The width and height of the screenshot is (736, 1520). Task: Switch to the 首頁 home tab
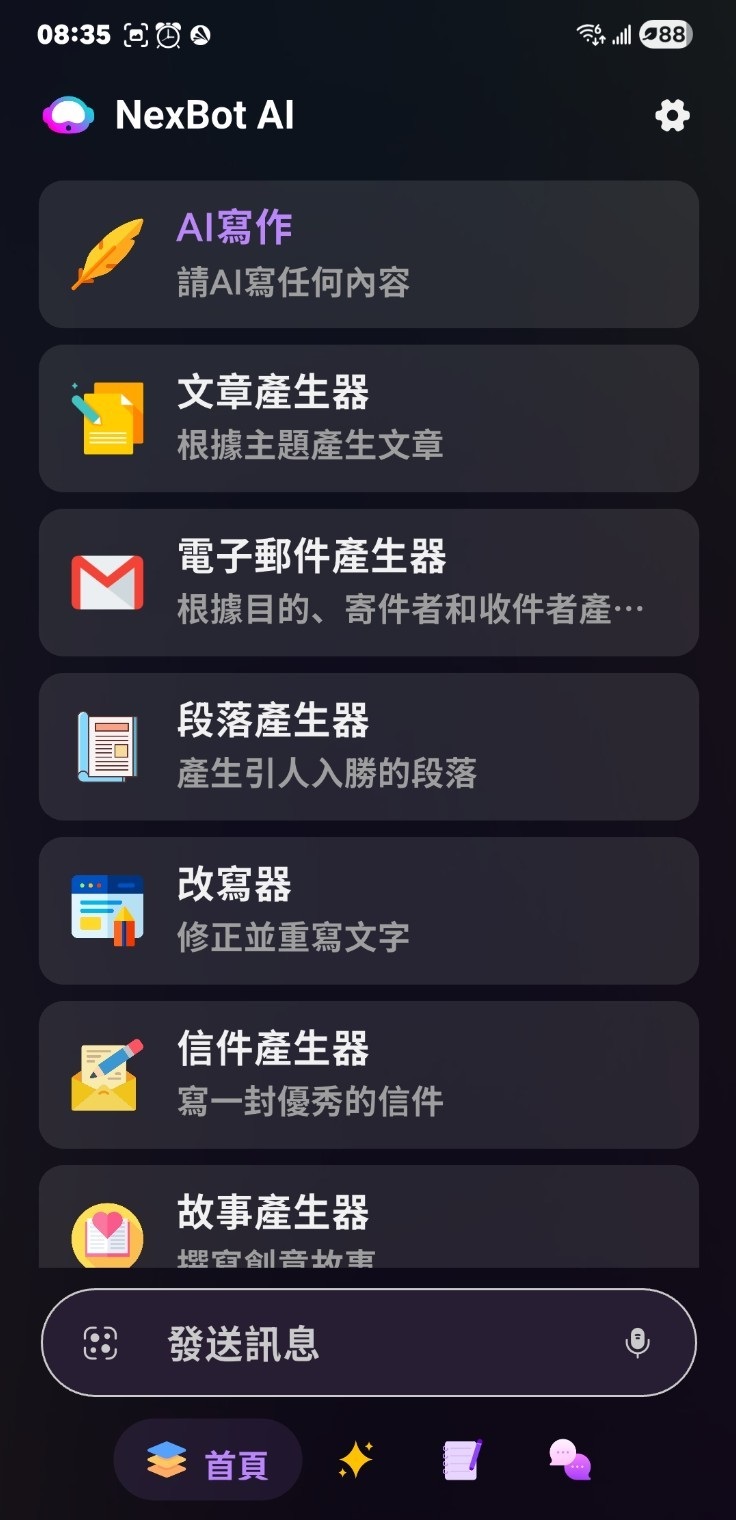(x=208, y=1465)
